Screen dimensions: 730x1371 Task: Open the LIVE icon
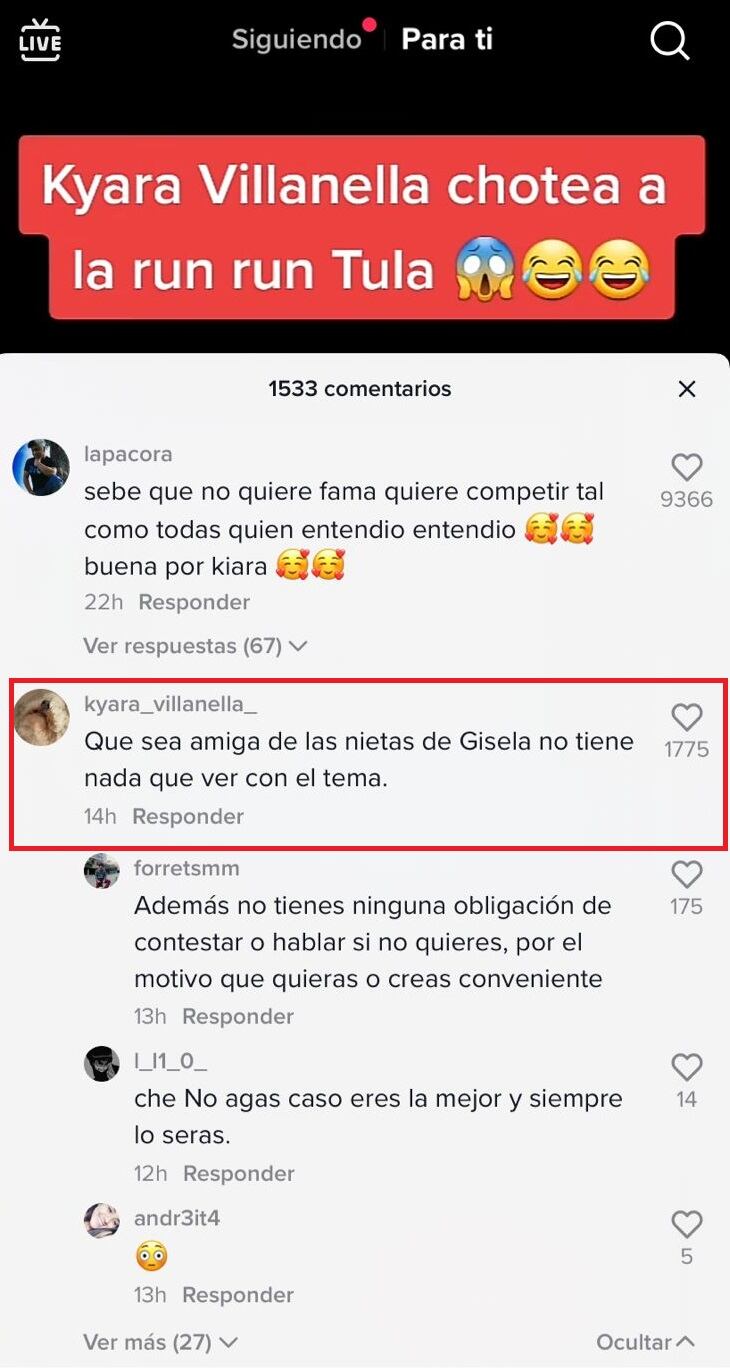tap(40, 40)
